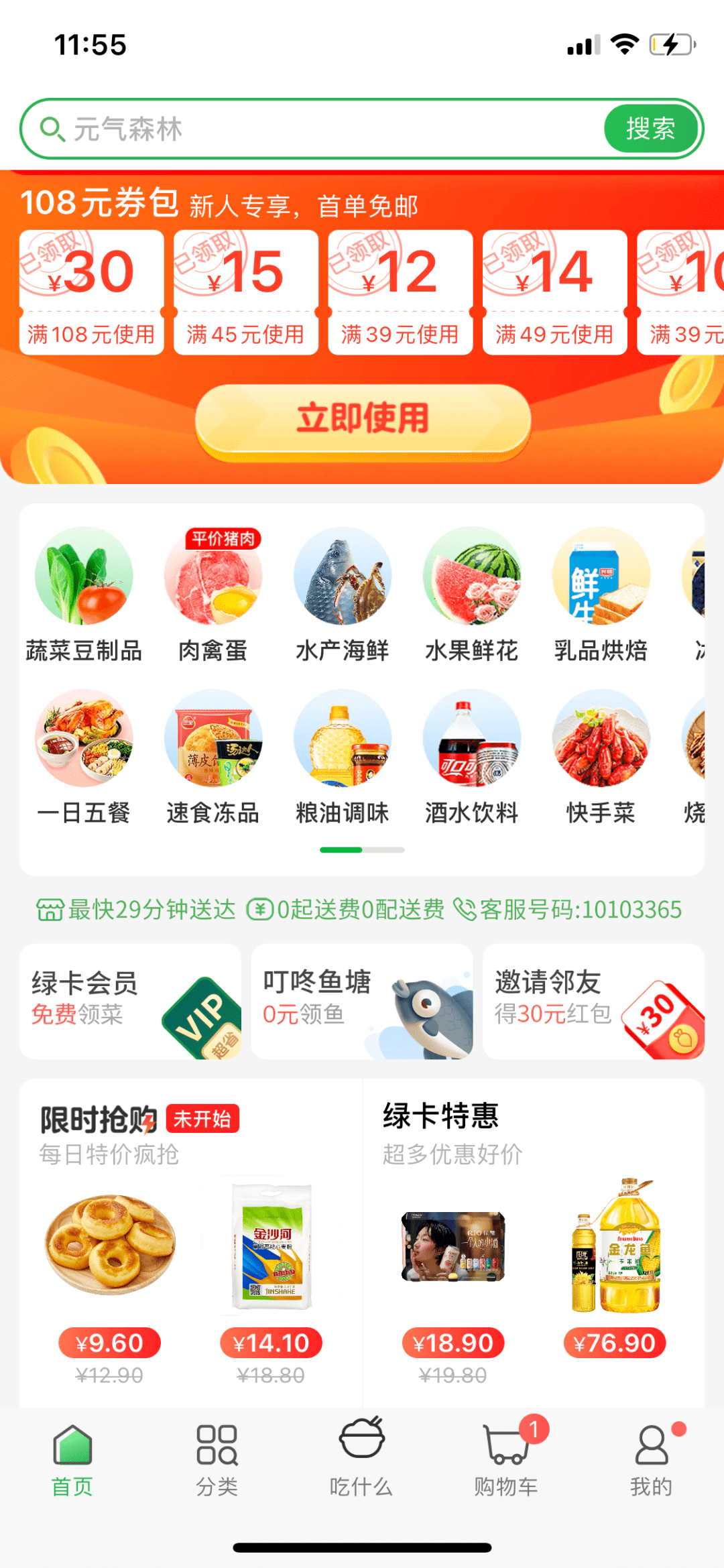Screen dimensions: 724x1568
Task: Select the 酒水饮料 beverages category icon
Action: tap(471, 744)
